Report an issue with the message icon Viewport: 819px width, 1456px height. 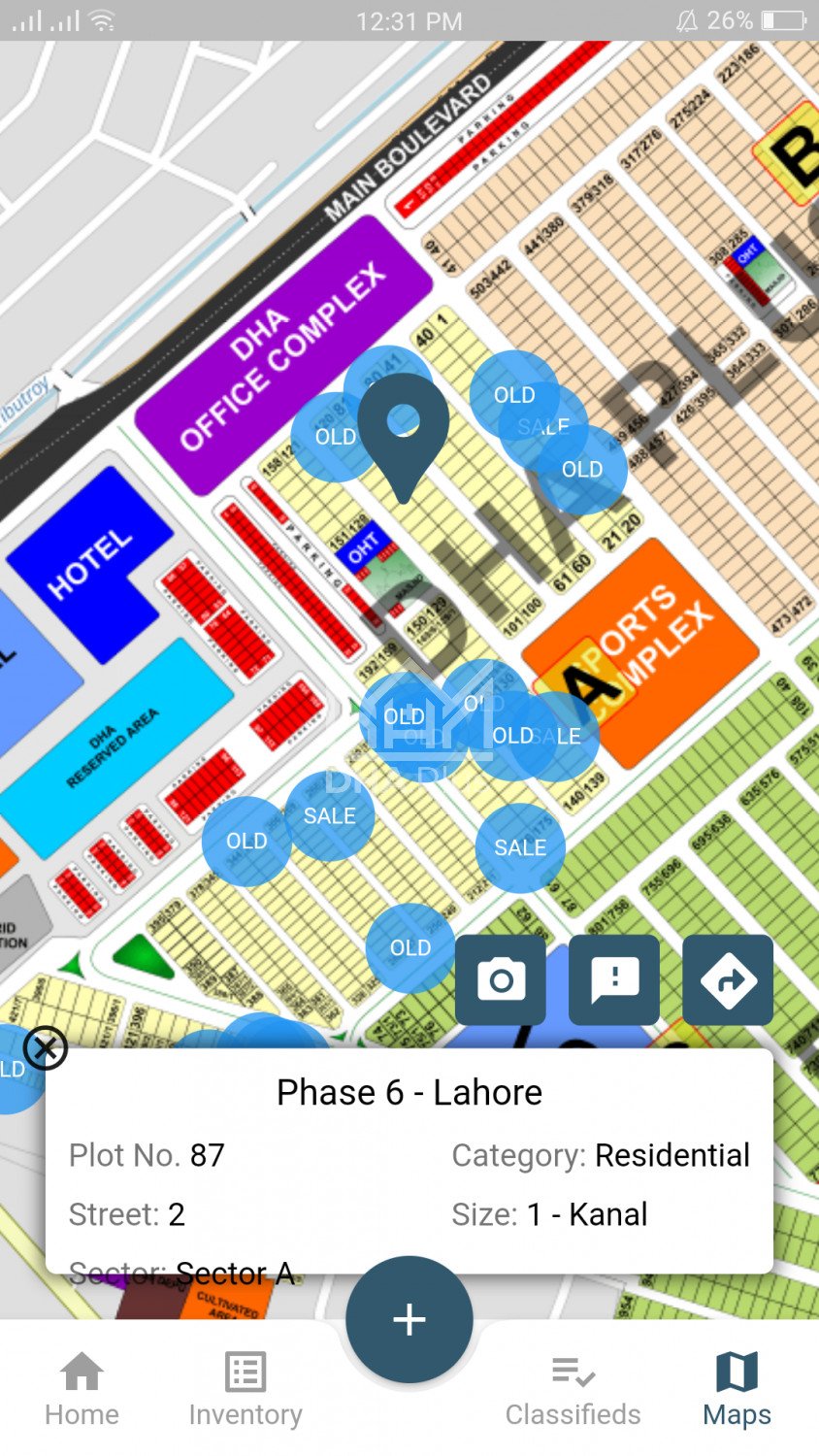(614, 979)
